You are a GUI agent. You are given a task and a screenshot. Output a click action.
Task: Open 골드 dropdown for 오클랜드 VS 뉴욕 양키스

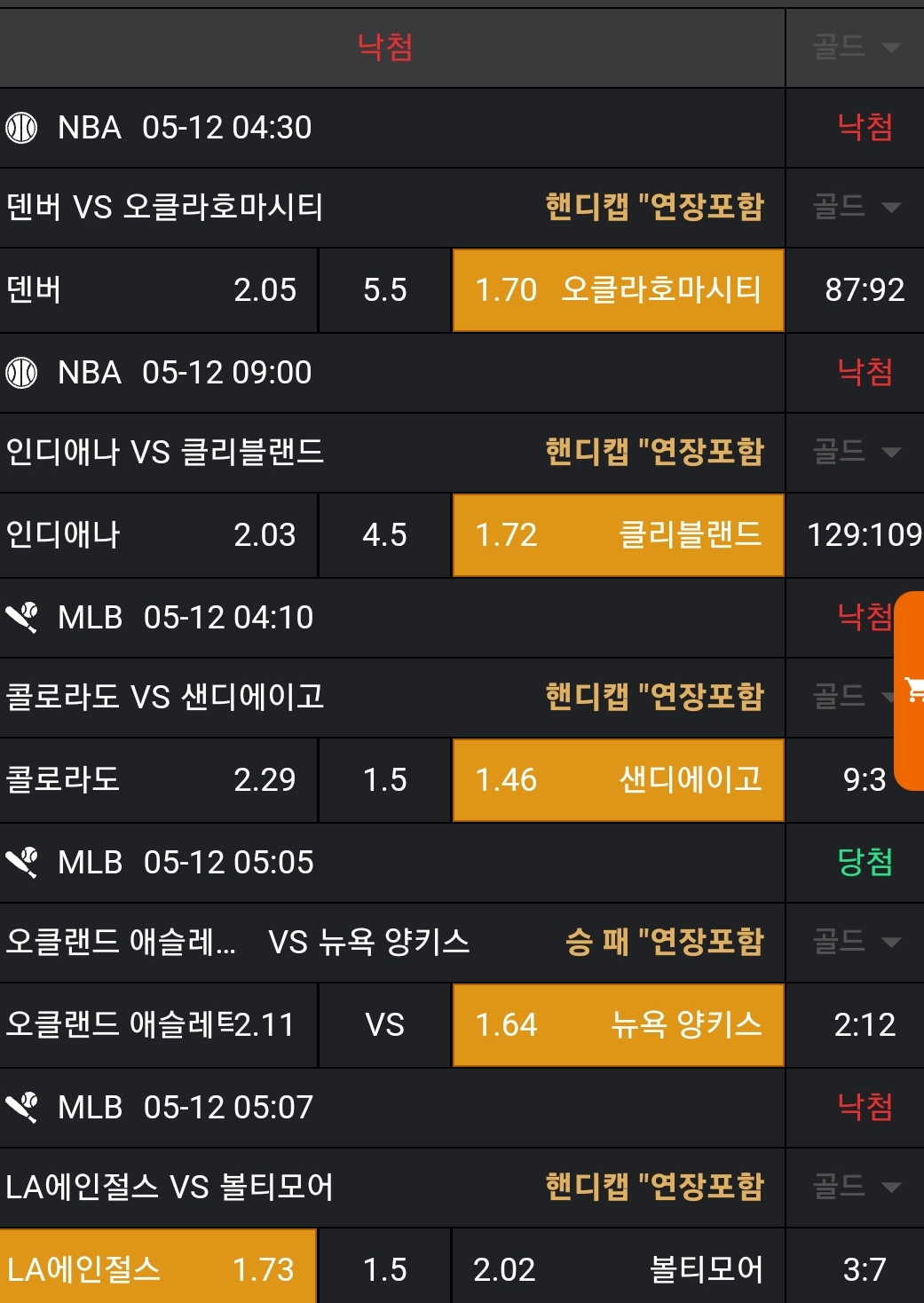click(x=856, y=942)
